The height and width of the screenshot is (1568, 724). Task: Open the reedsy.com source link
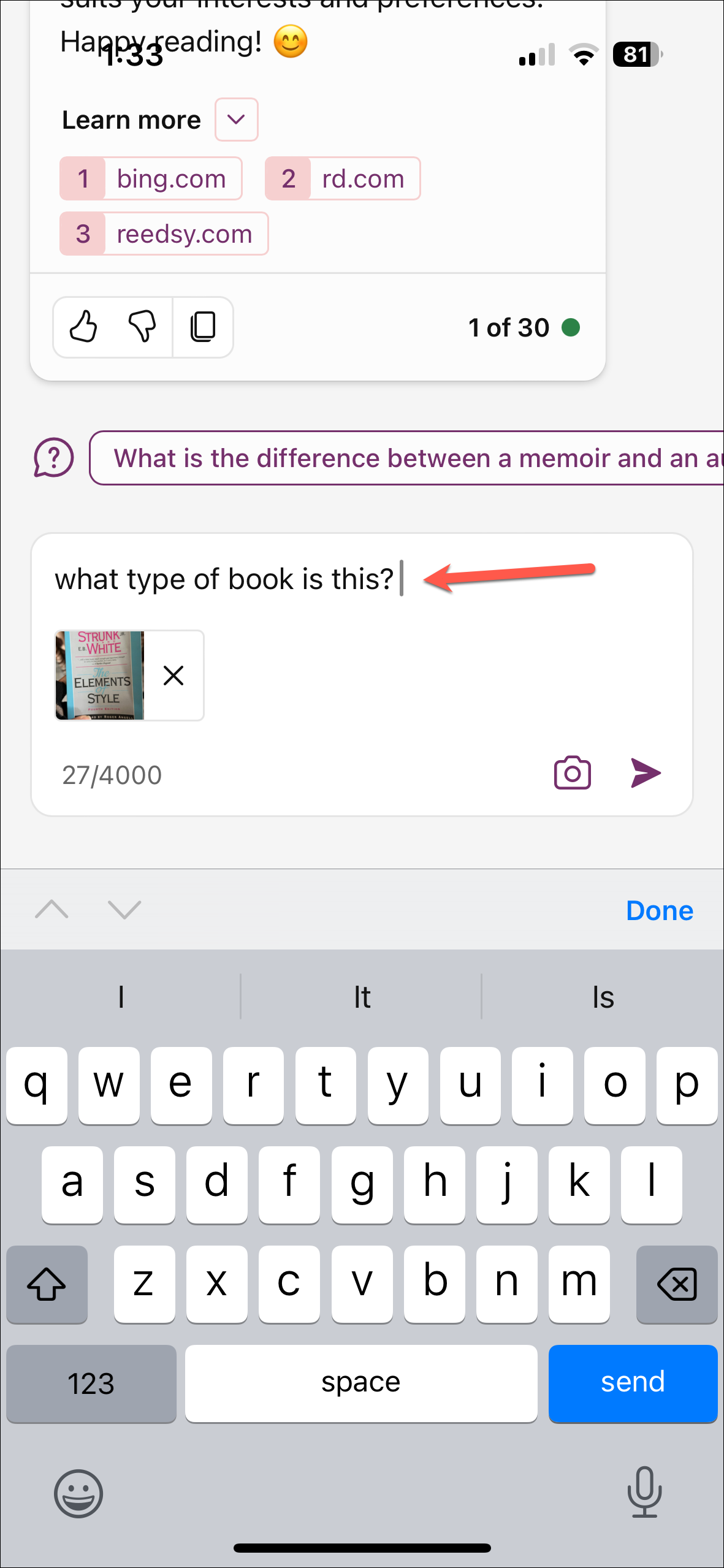pyautogui.click(x=164, y=234)
